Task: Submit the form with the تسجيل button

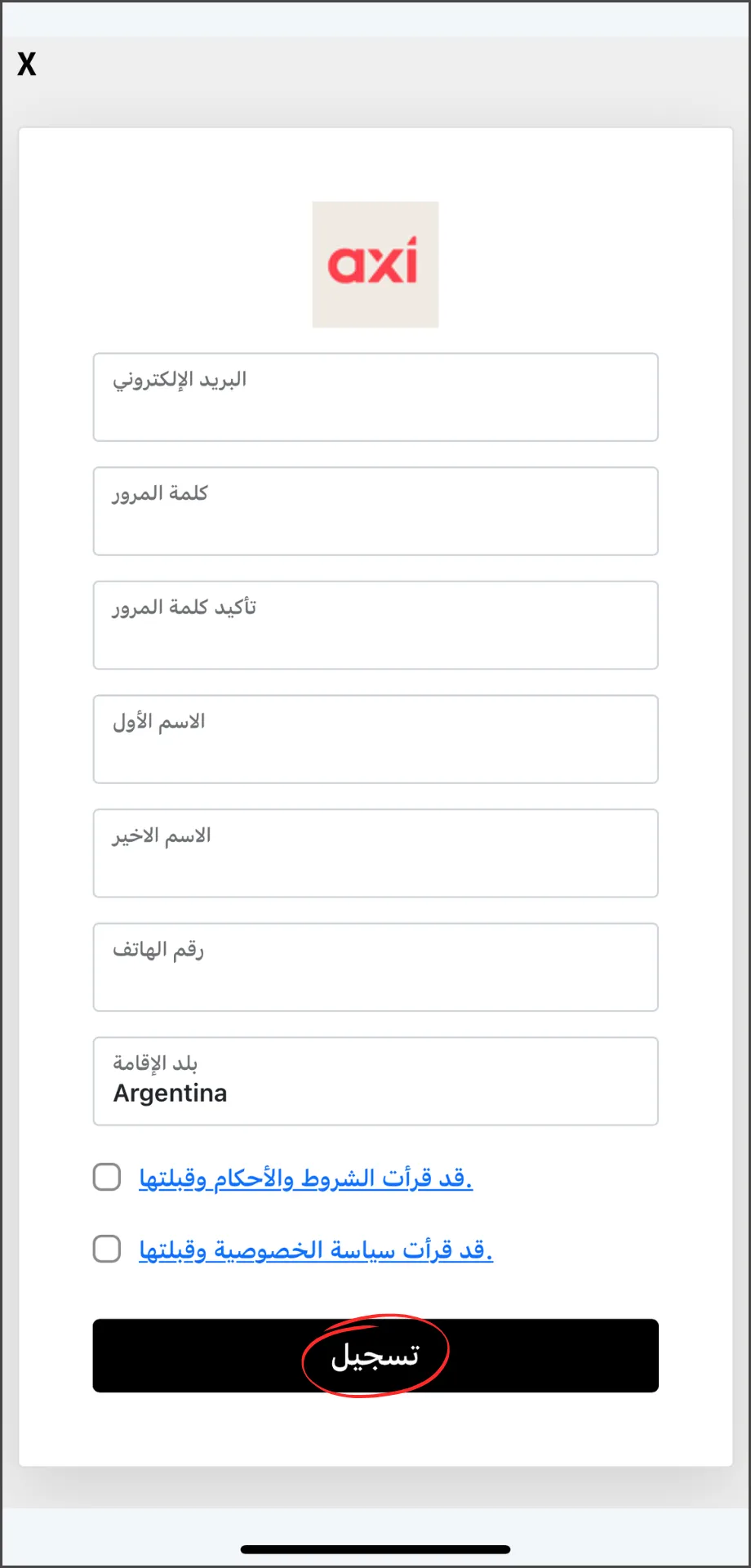Action: pos(375,1356)
